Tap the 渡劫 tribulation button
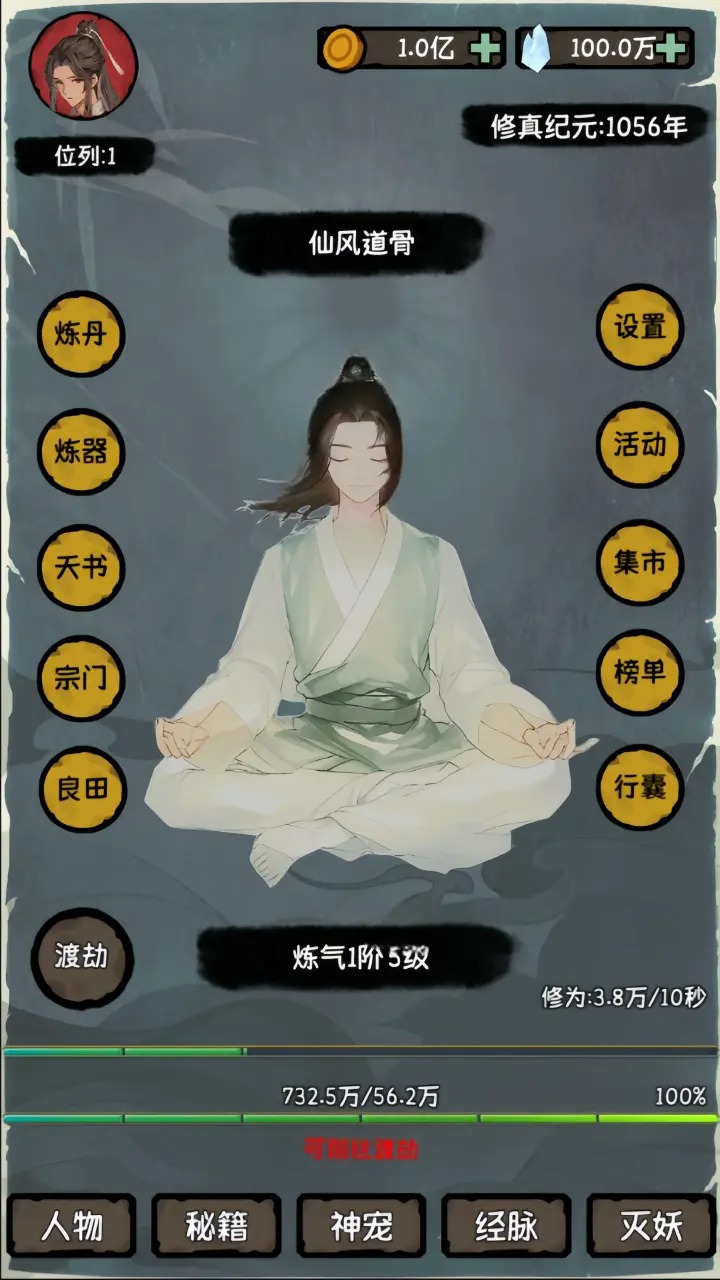 pyautogui.click(x=82, y=957)
